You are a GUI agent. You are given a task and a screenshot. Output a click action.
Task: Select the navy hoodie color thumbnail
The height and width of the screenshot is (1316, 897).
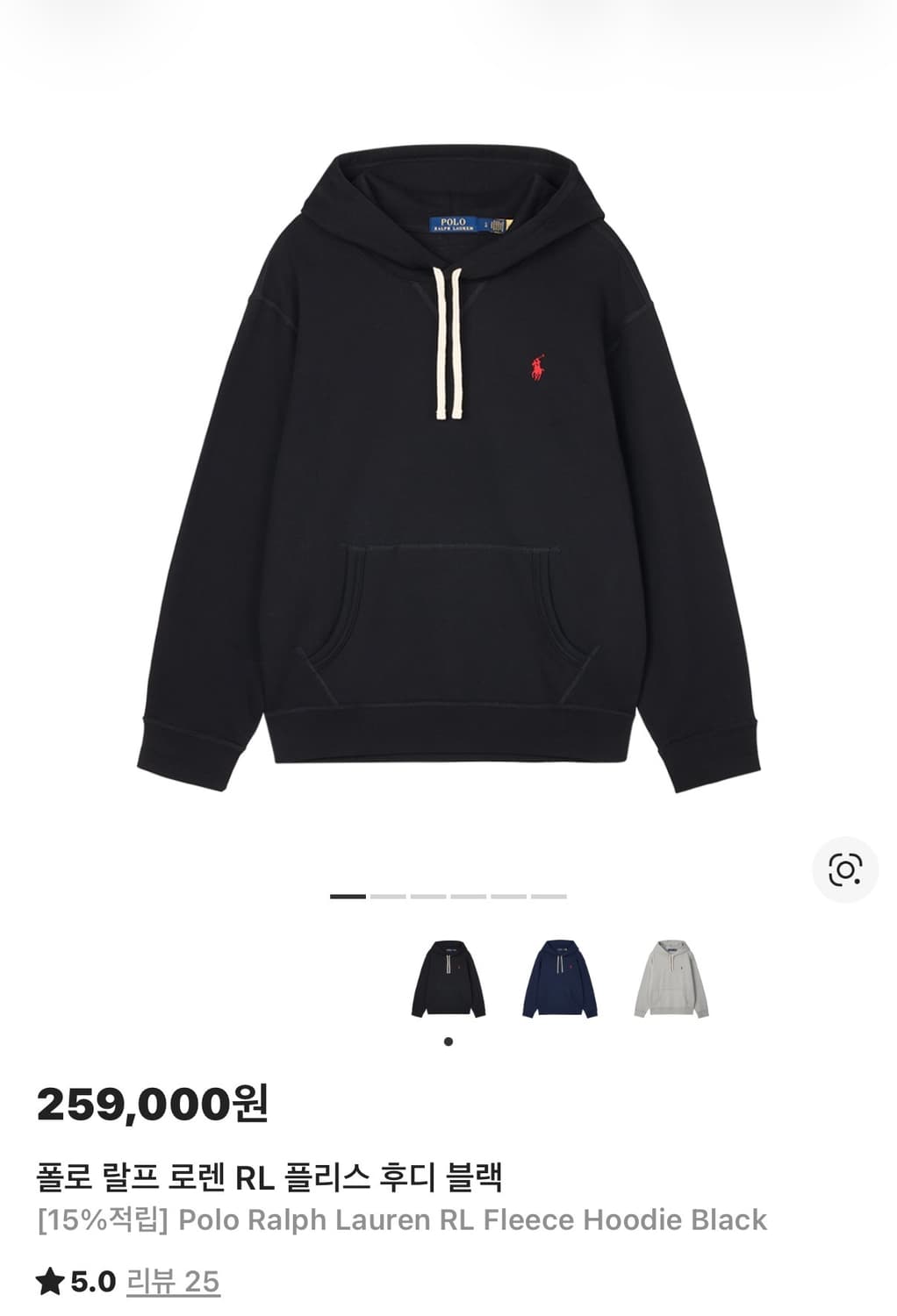pyautogui.click(x=560, y=979)
